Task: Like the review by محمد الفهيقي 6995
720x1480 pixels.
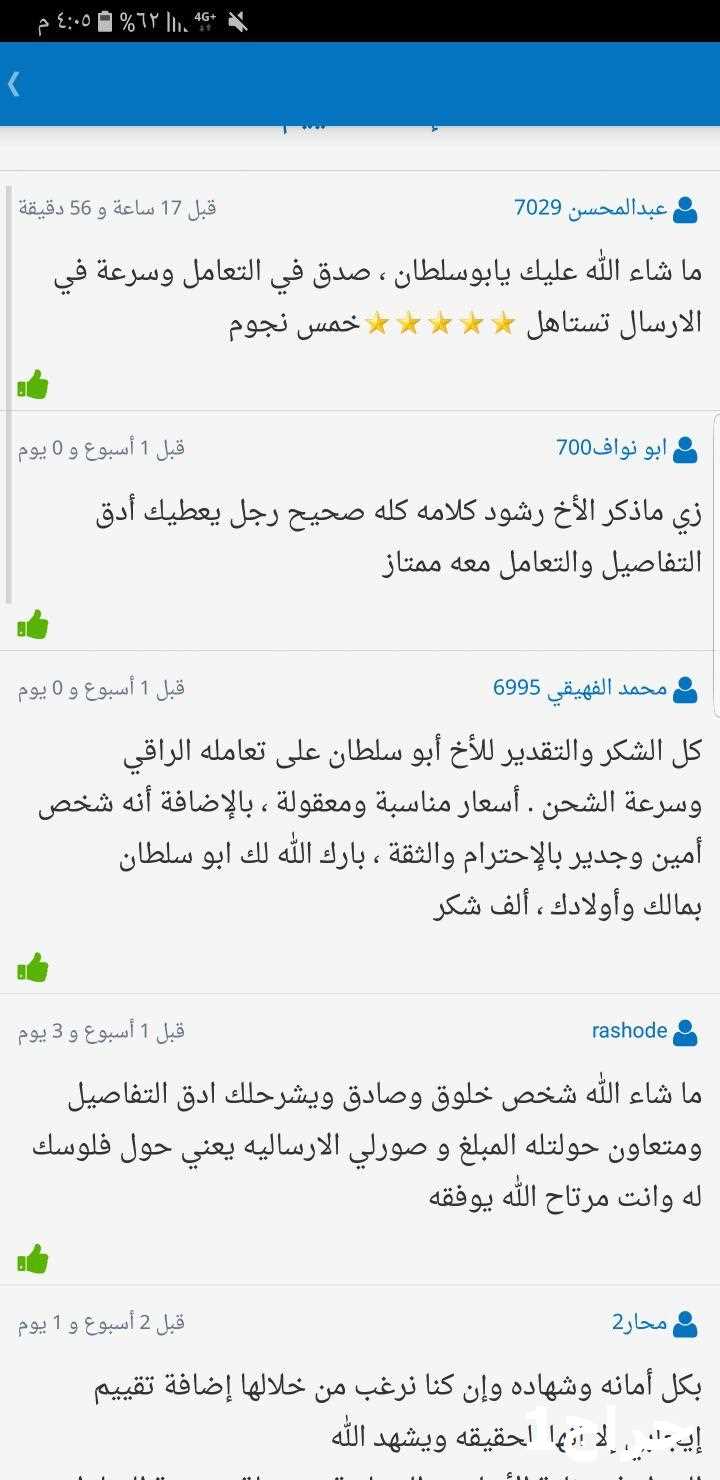Action: coord(33,967)
